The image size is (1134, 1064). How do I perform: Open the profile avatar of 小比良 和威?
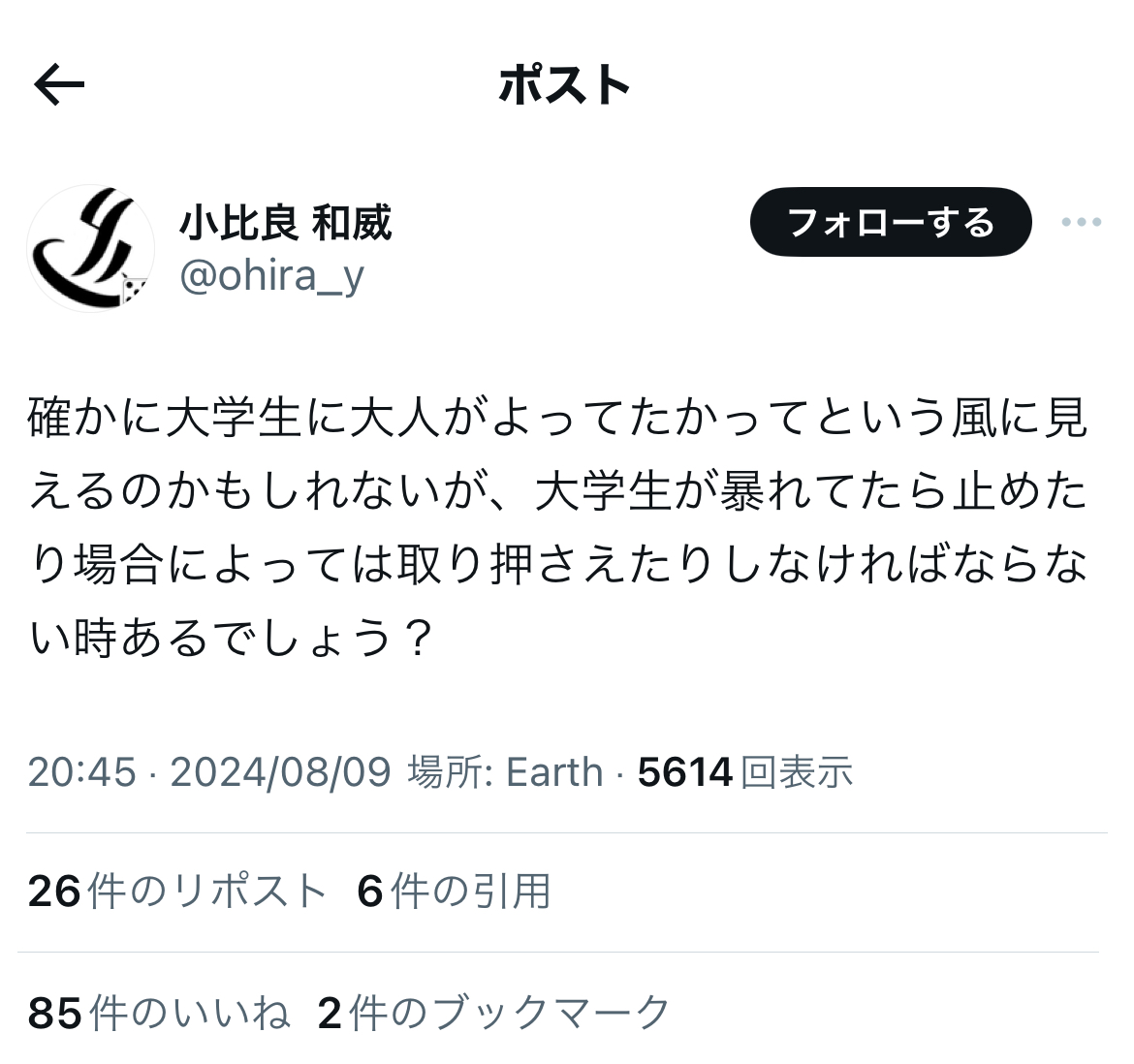[x=90, y=248]
